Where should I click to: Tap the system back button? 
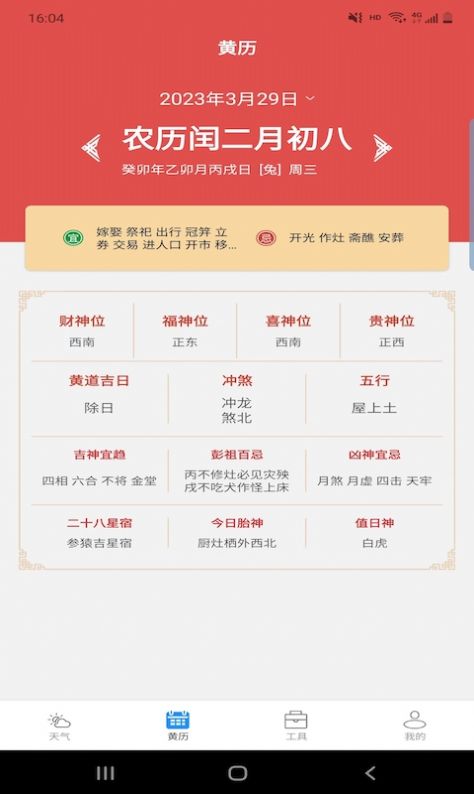370,773
